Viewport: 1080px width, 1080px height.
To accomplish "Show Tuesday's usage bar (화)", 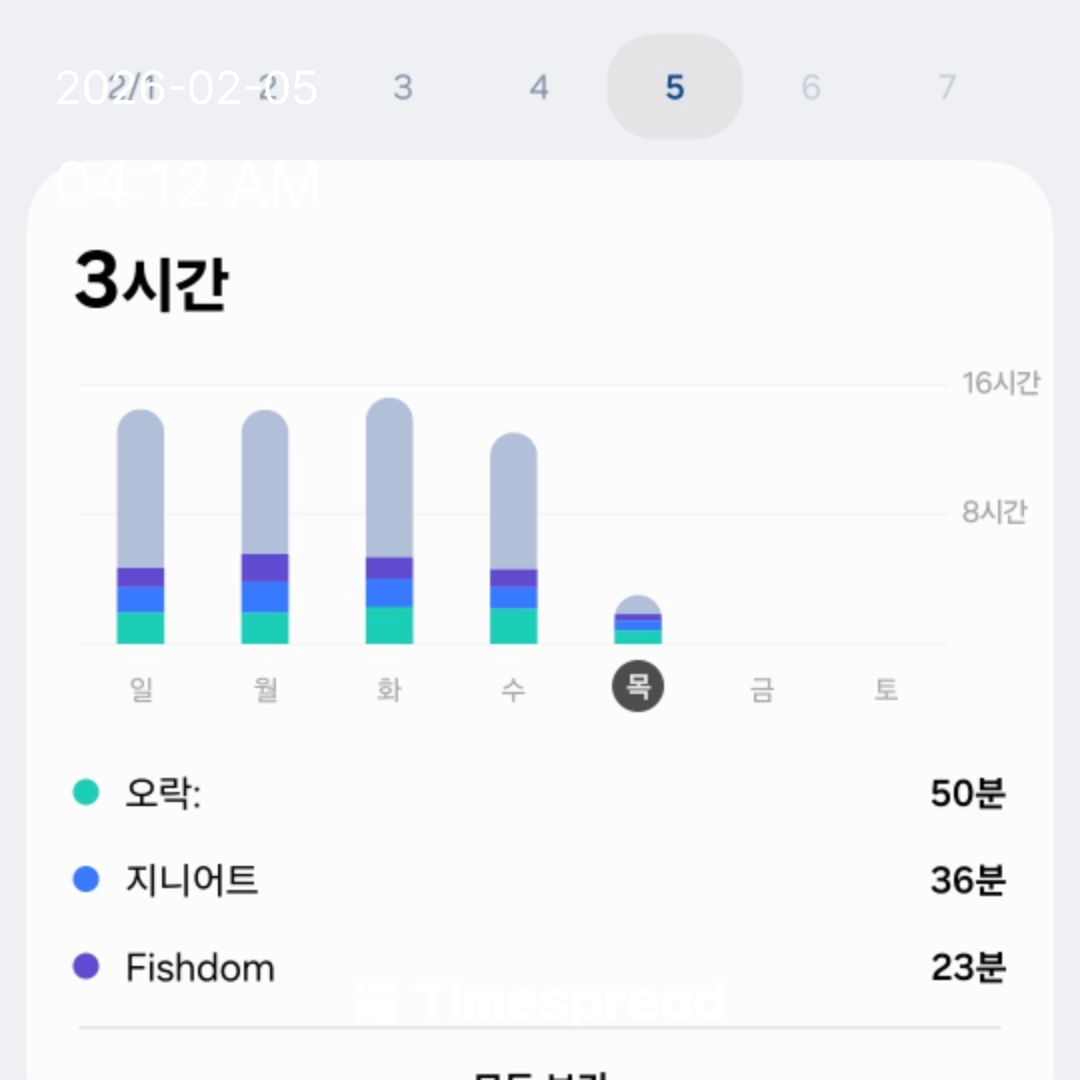I will pos(389,521).
